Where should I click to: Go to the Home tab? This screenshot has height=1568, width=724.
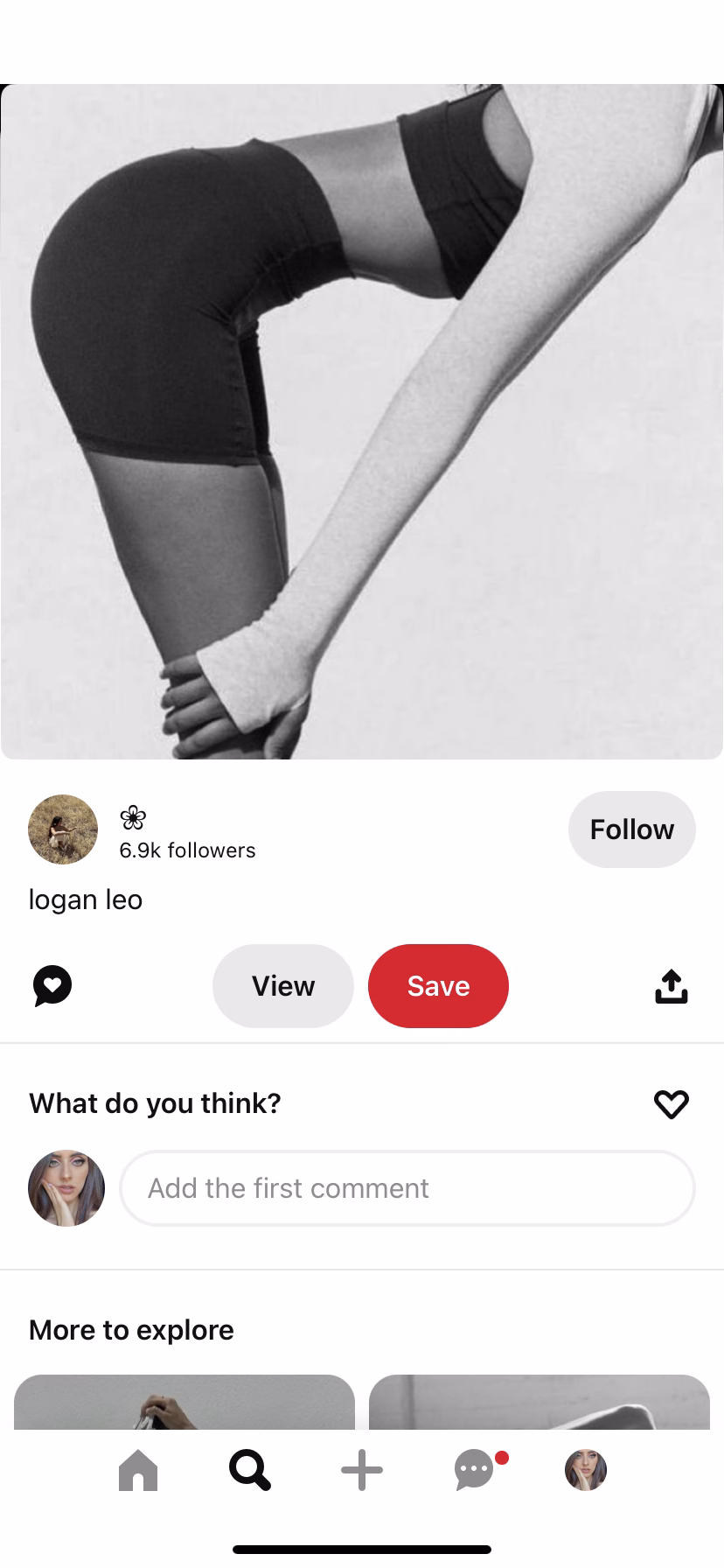tap(138, 1470)
